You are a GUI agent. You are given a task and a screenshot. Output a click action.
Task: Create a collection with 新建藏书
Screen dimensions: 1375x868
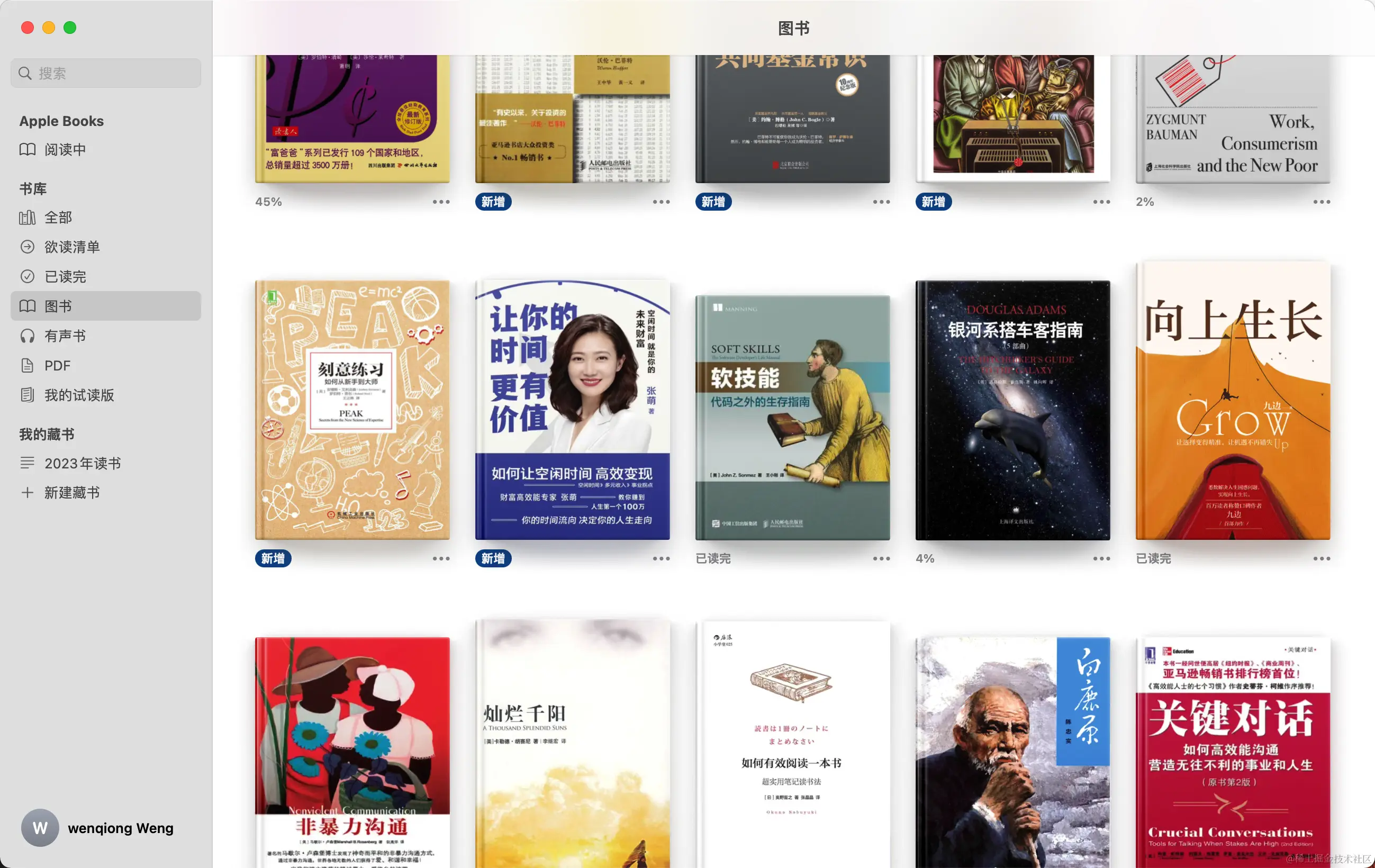click(71, 493)
